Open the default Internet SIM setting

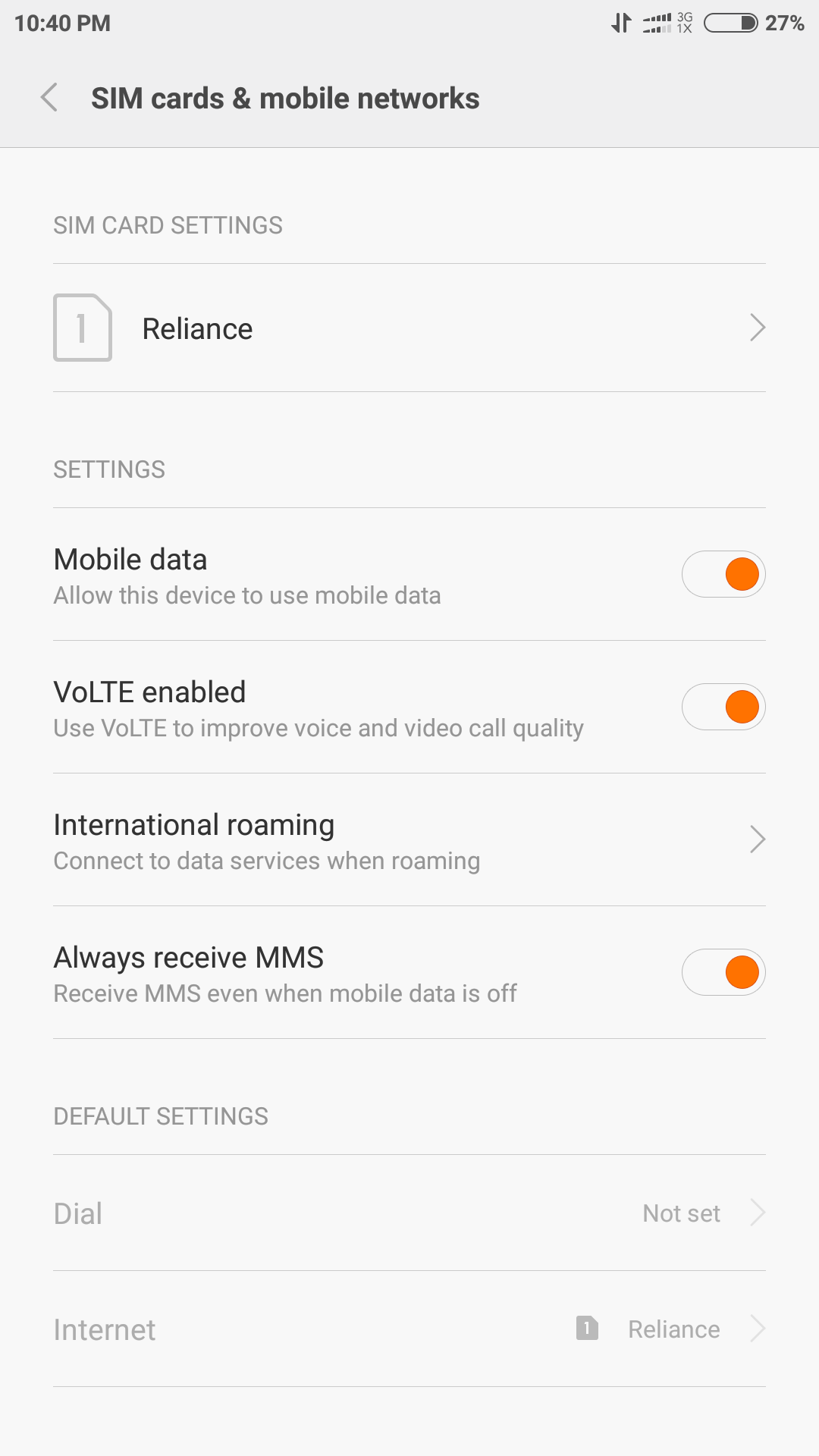(409, 1329)
